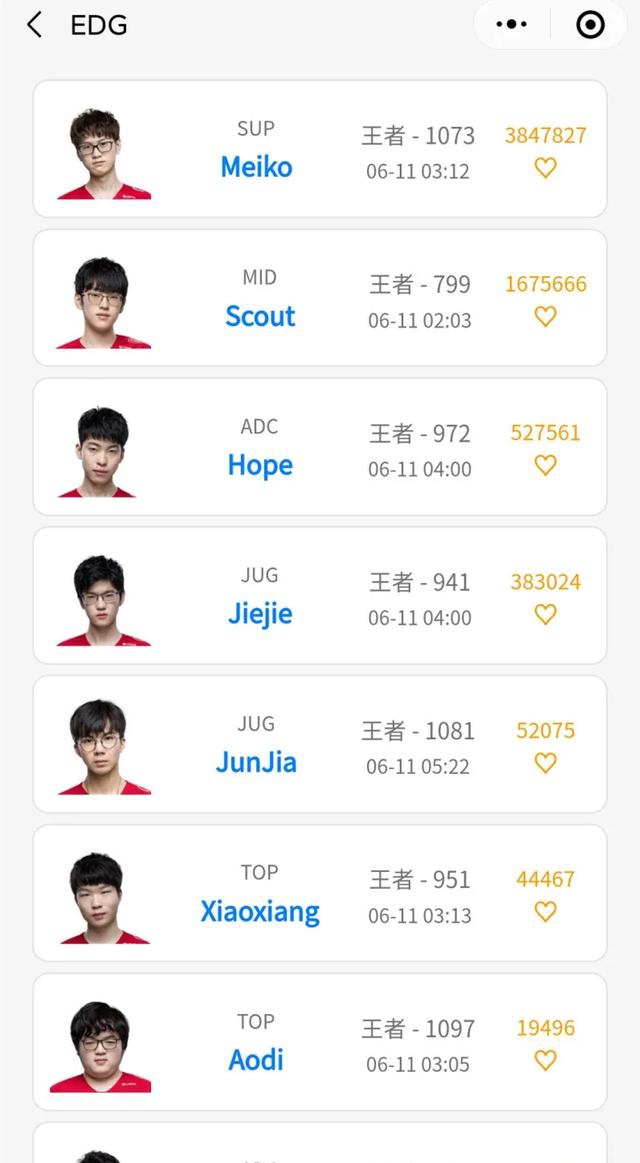Close the mini program with the circle button
Screen dimensions: 640x1163
point(590,24)
